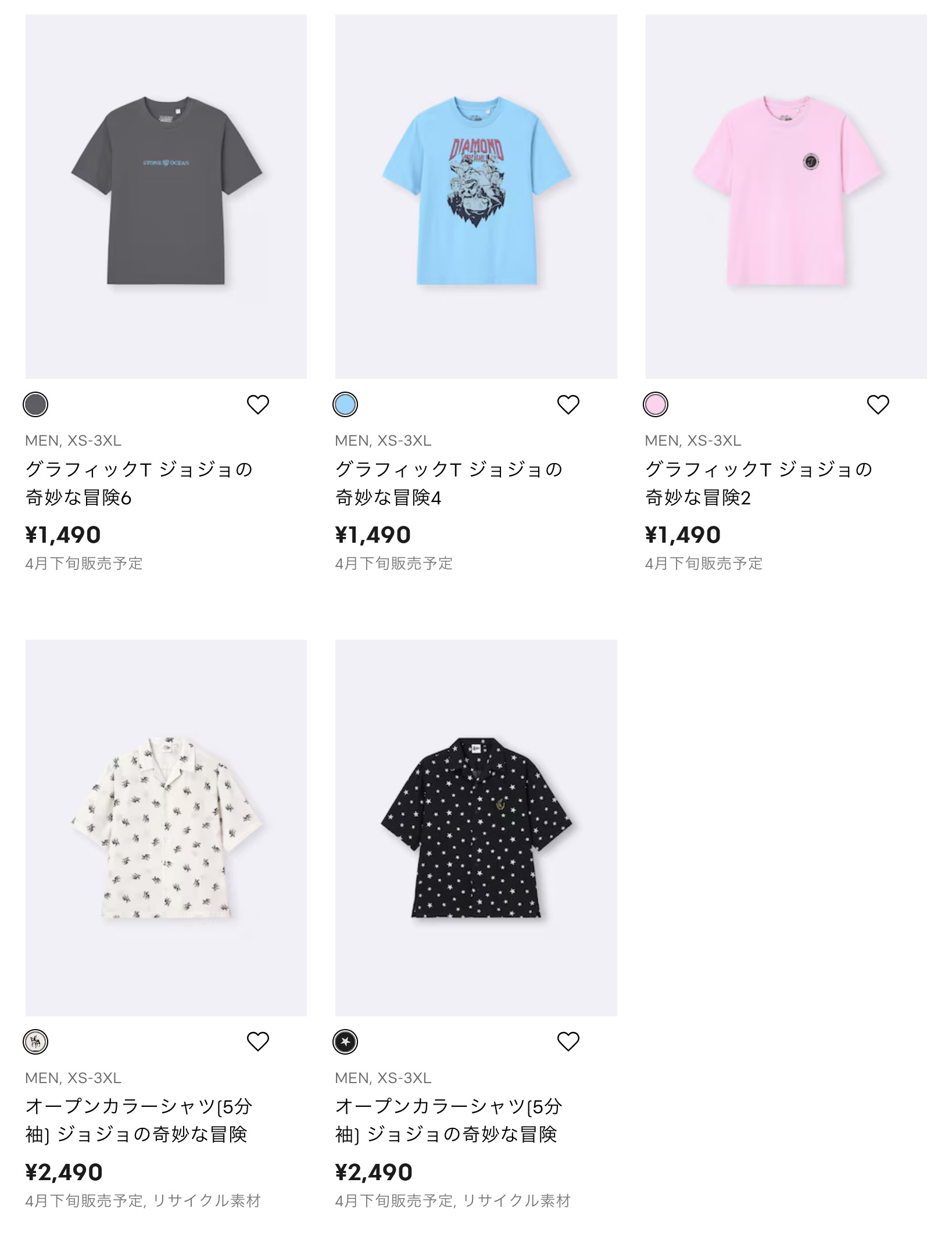This screenshot has height=1240, width=952.
Task: Favorite the ジョジョの奇妙な冒険4 T-shirt
Action: [x=568, y=404]
